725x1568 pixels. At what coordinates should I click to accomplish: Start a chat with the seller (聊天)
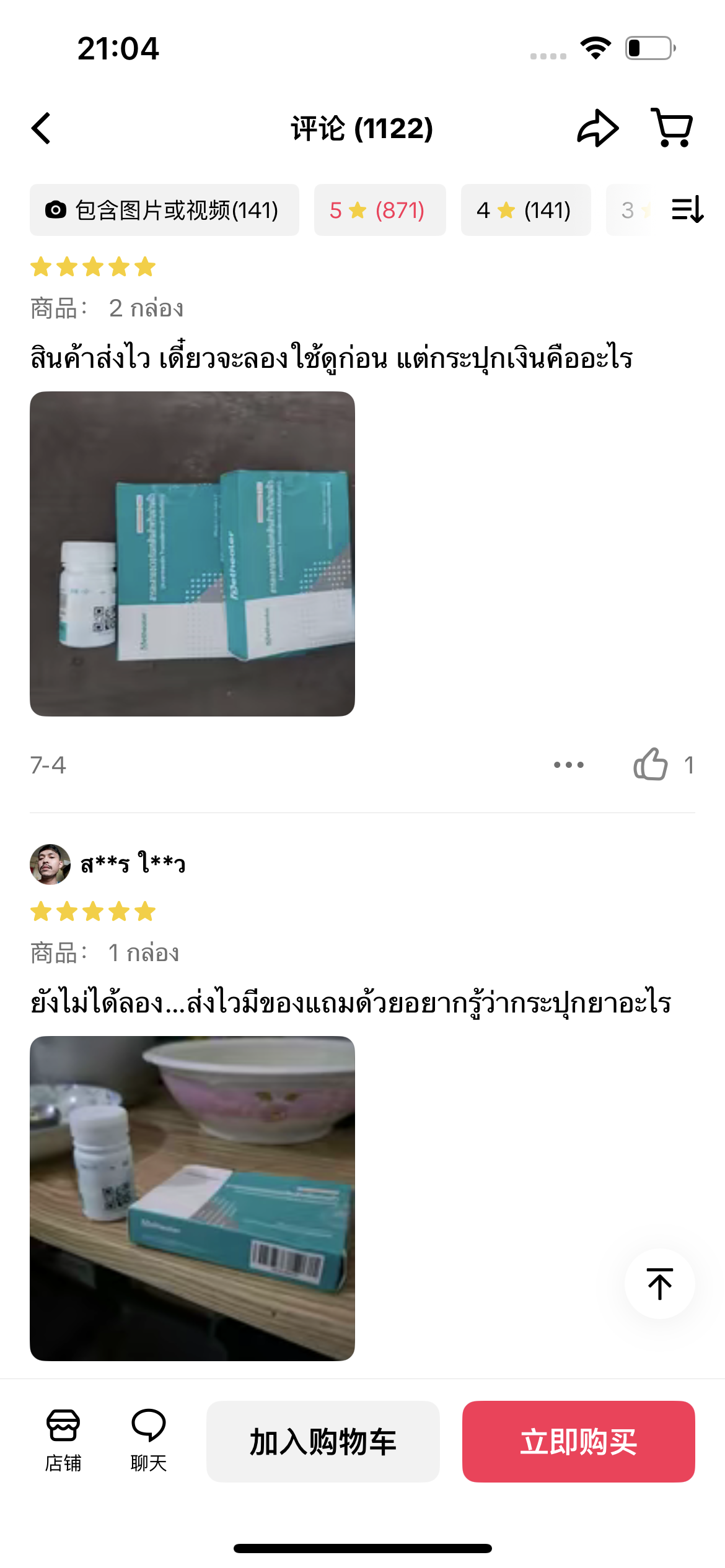149,1440
